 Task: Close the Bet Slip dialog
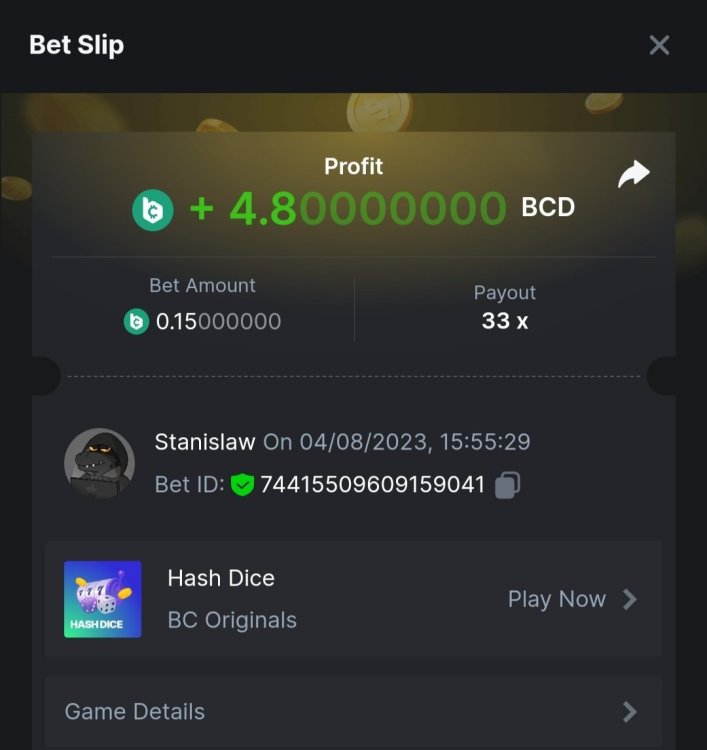[659, 45]
